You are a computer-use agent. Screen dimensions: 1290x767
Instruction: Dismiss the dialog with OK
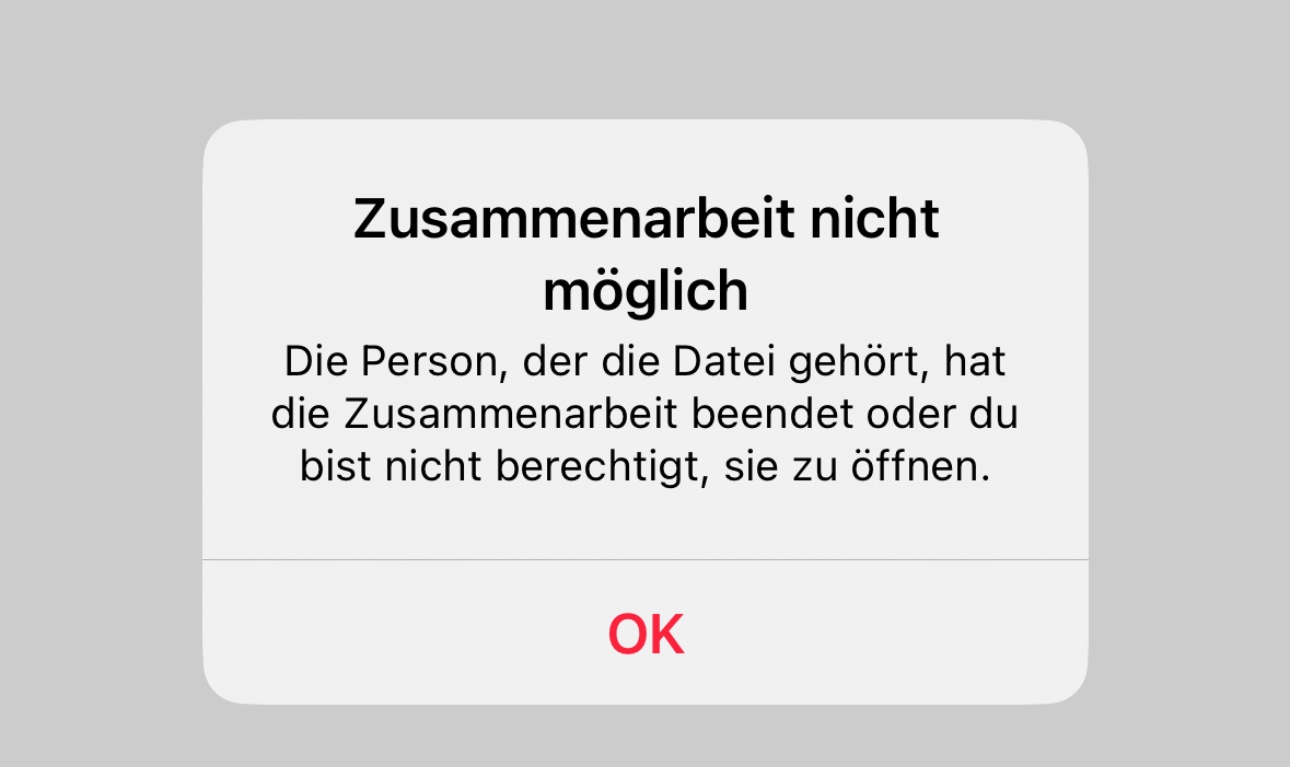coord(645,633)
